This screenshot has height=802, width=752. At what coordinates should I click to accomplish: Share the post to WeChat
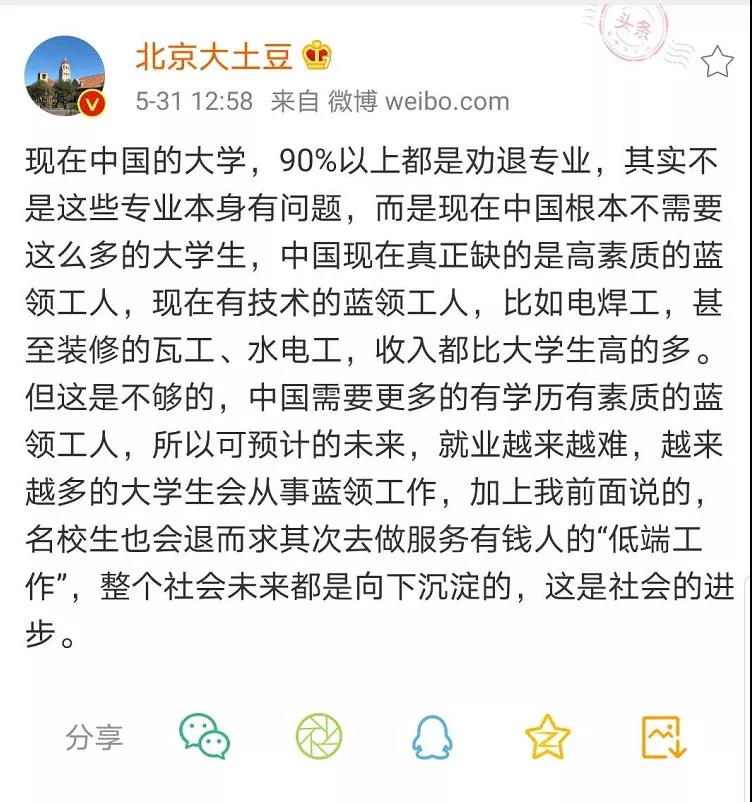[204, 737]
